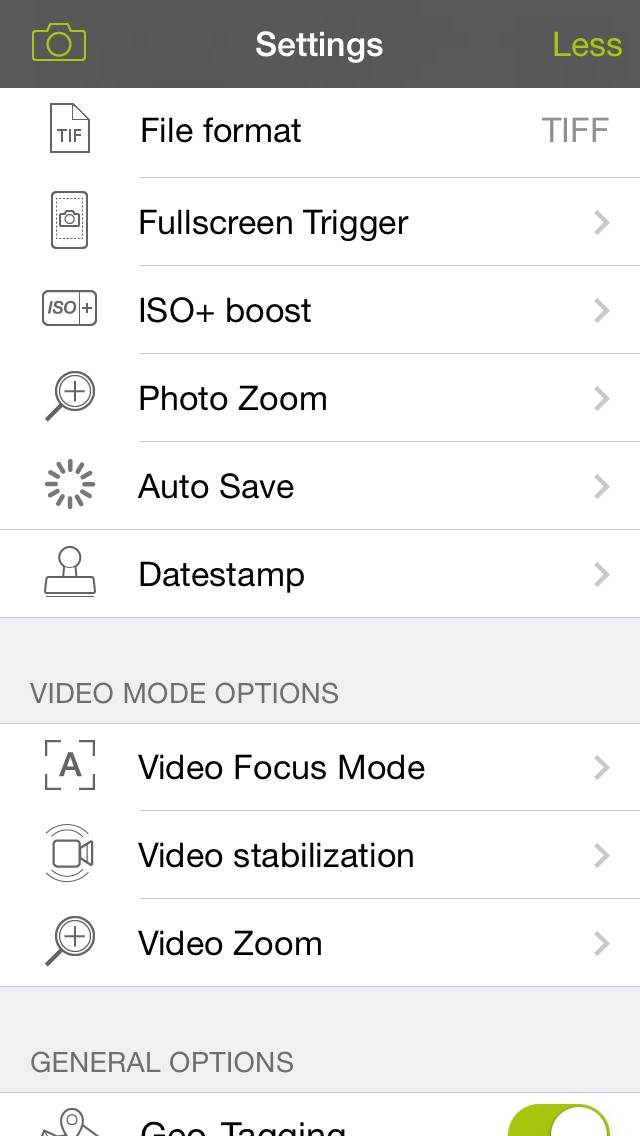Return to camera via the camera icon
Screen dimensions: 640x1136
point(59,43)
